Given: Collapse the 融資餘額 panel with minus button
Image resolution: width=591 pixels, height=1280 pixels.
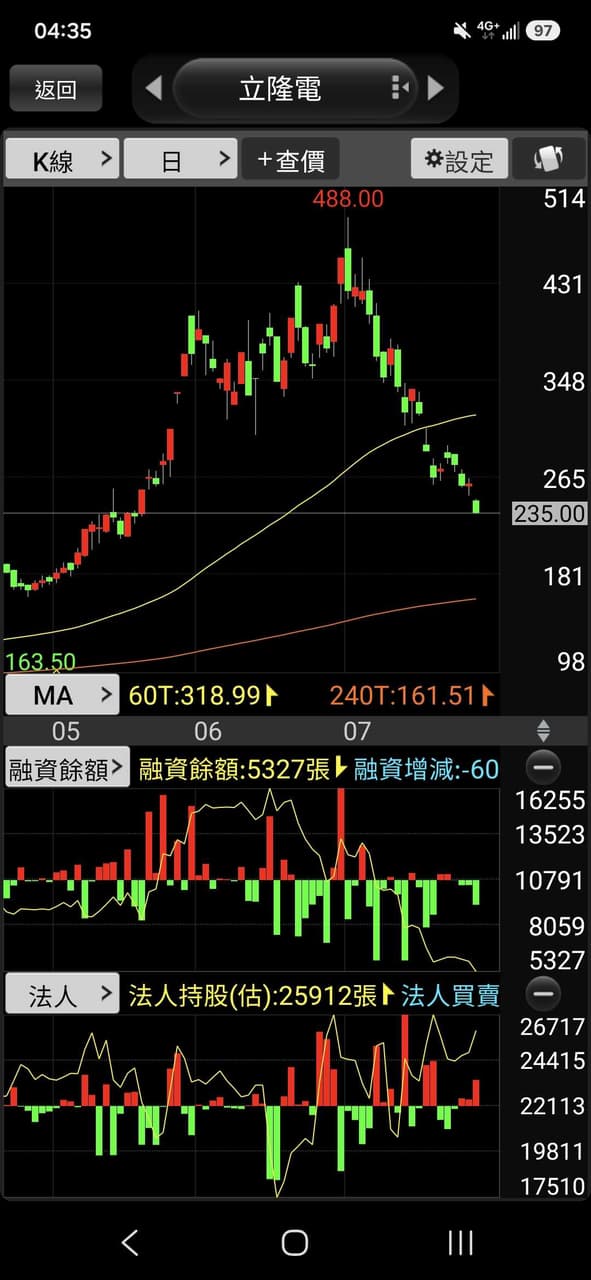Looking at the screenshot, I should (544, 768).
